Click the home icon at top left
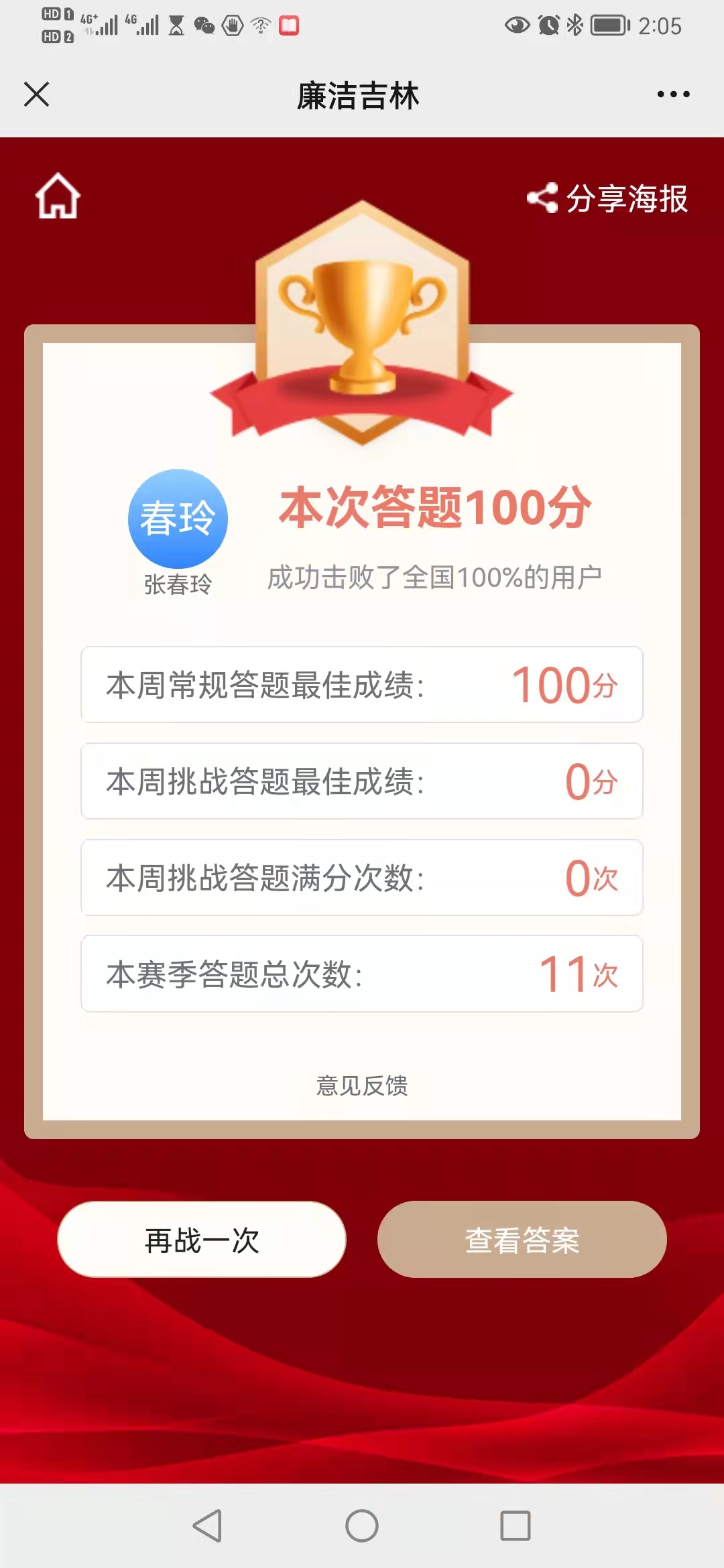Screen dimensions: 724x1568 point(58,196)
